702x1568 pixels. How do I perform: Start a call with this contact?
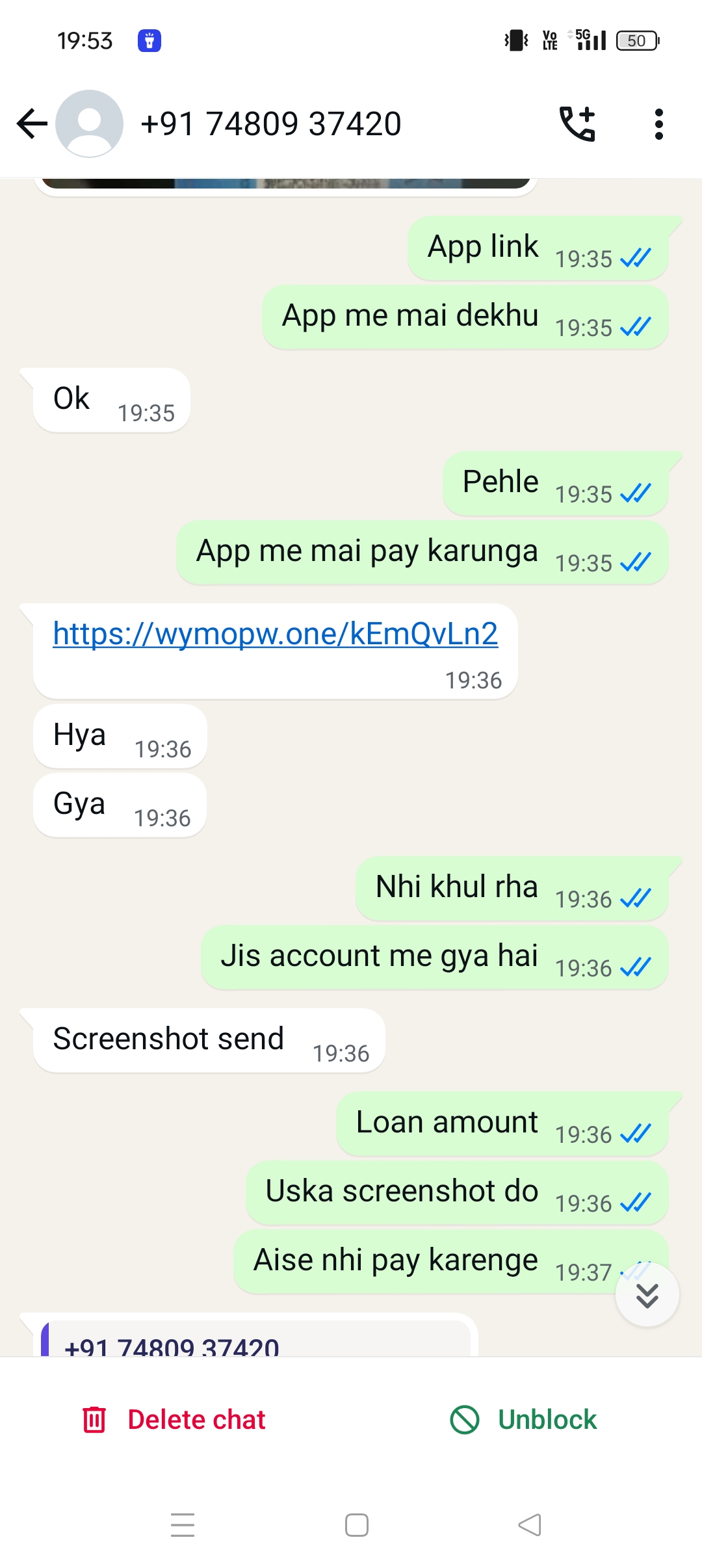[577, 124]
